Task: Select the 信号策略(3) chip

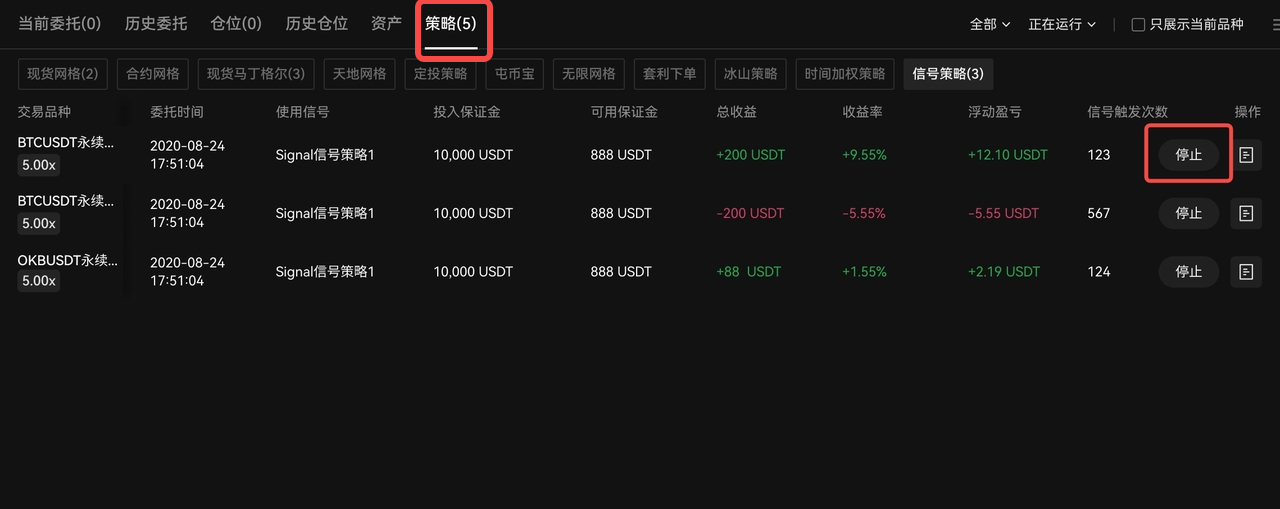Action: click(x=948, y=74)
